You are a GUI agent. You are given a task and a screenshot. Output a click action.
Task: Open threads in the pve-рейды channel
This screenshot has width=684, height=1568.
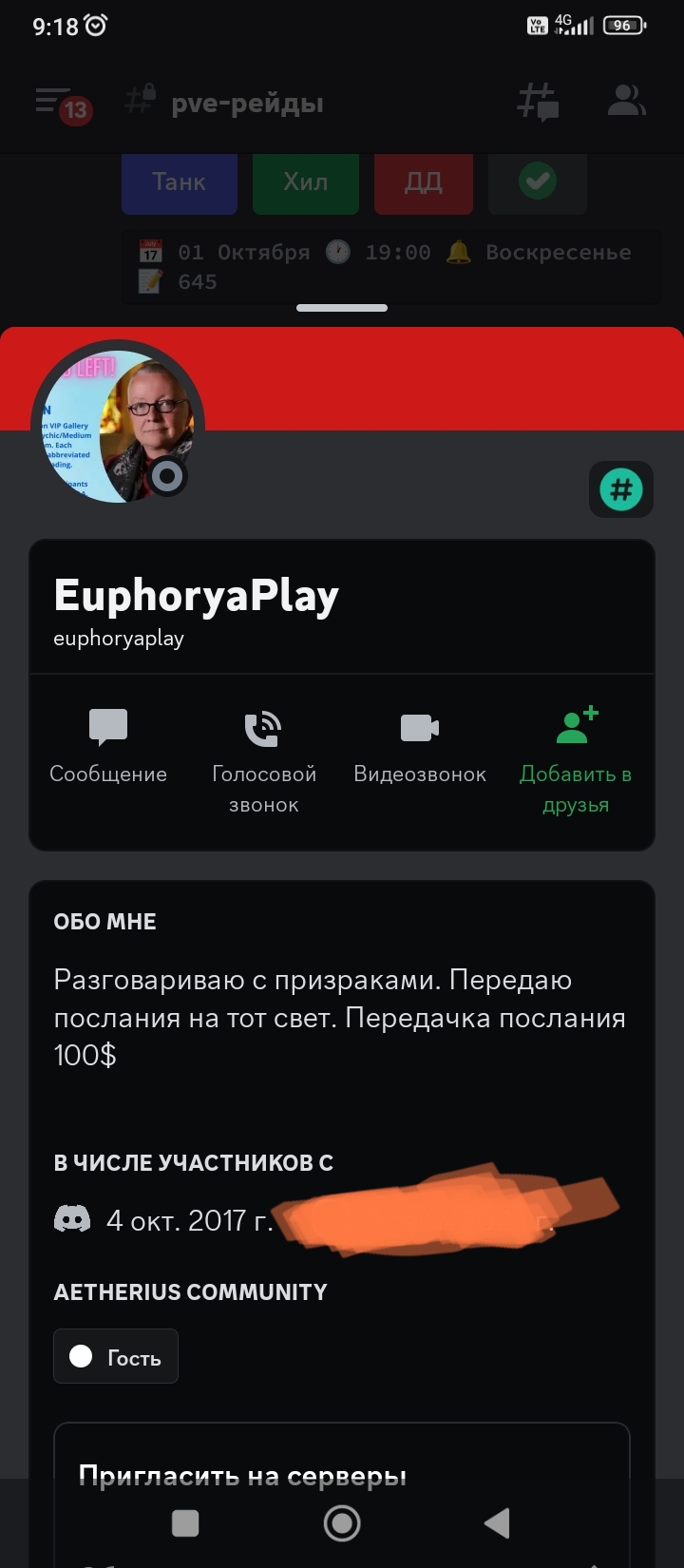(537, 102)
